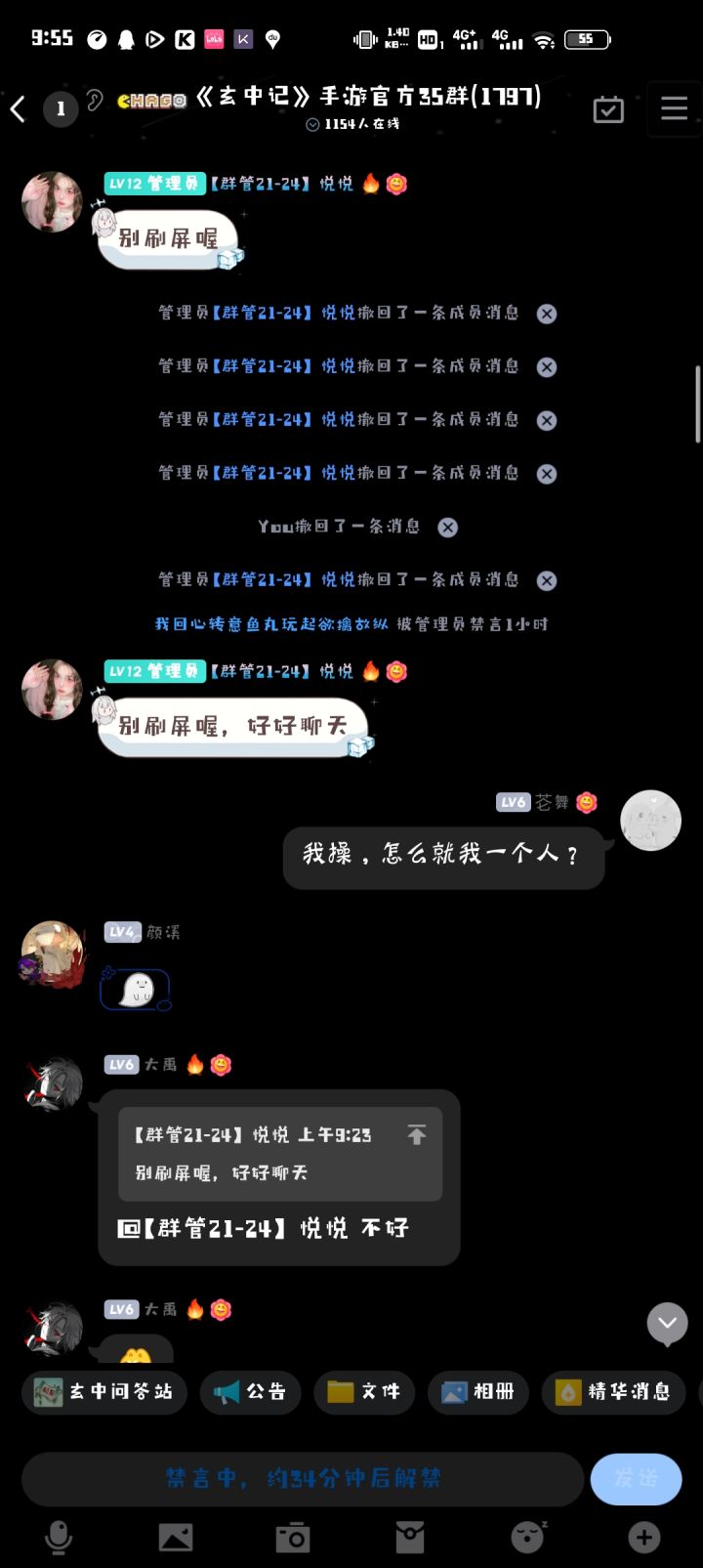Image resolution: width=703 pixels, height=1568 pixels.
Task: Switch to the 相册 album tab
Action: pos(477,1392)
